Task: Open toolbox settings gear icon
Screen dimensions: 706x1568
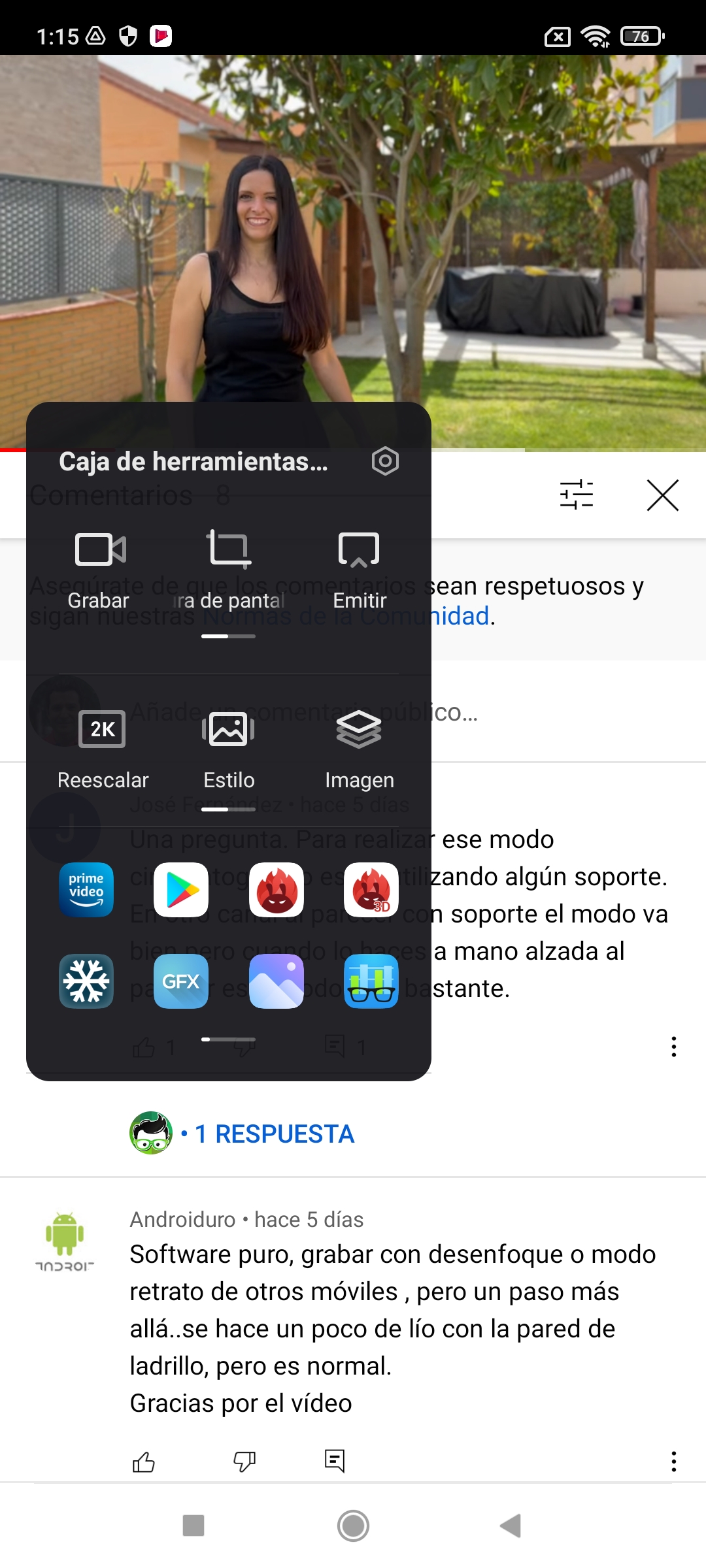Action: [385, 461]
